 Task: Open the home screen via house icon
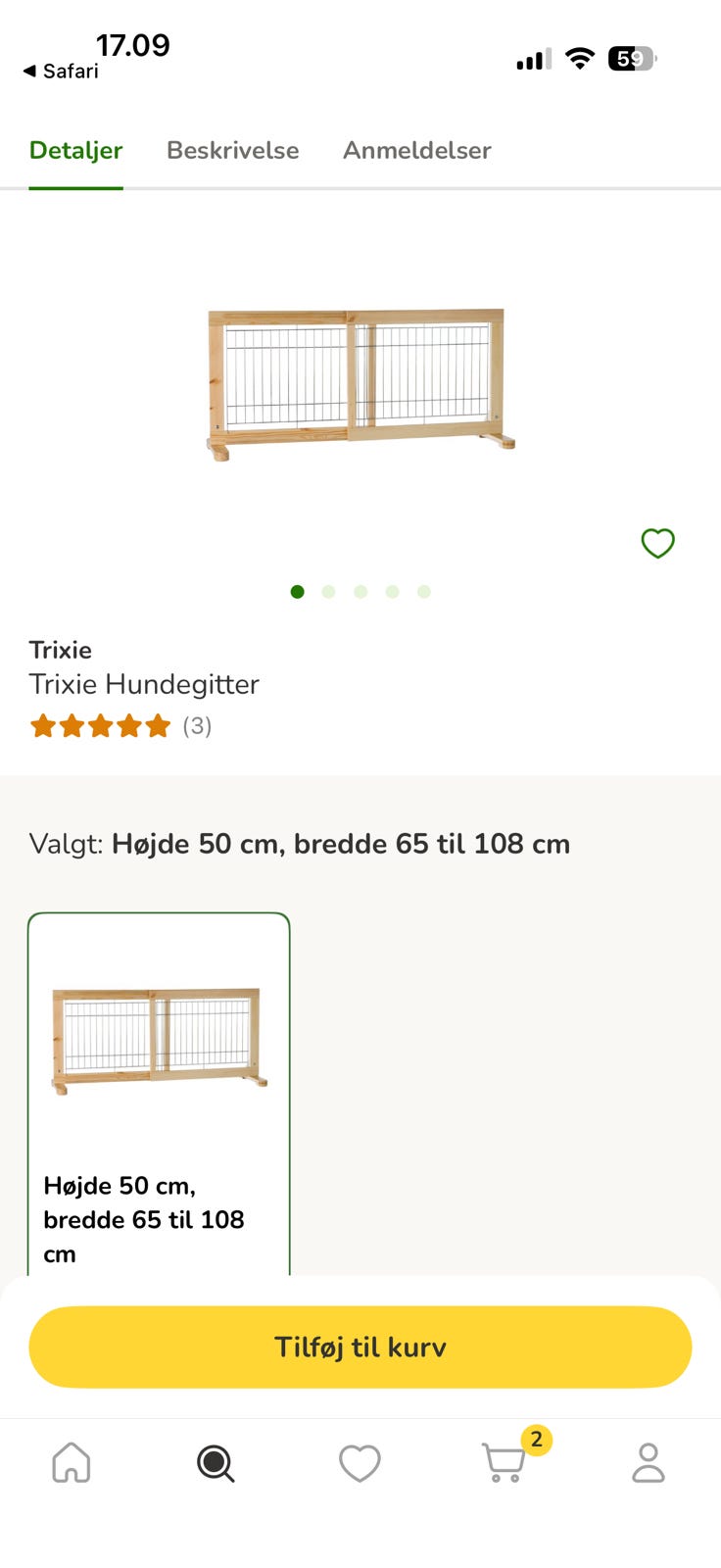72,1462
